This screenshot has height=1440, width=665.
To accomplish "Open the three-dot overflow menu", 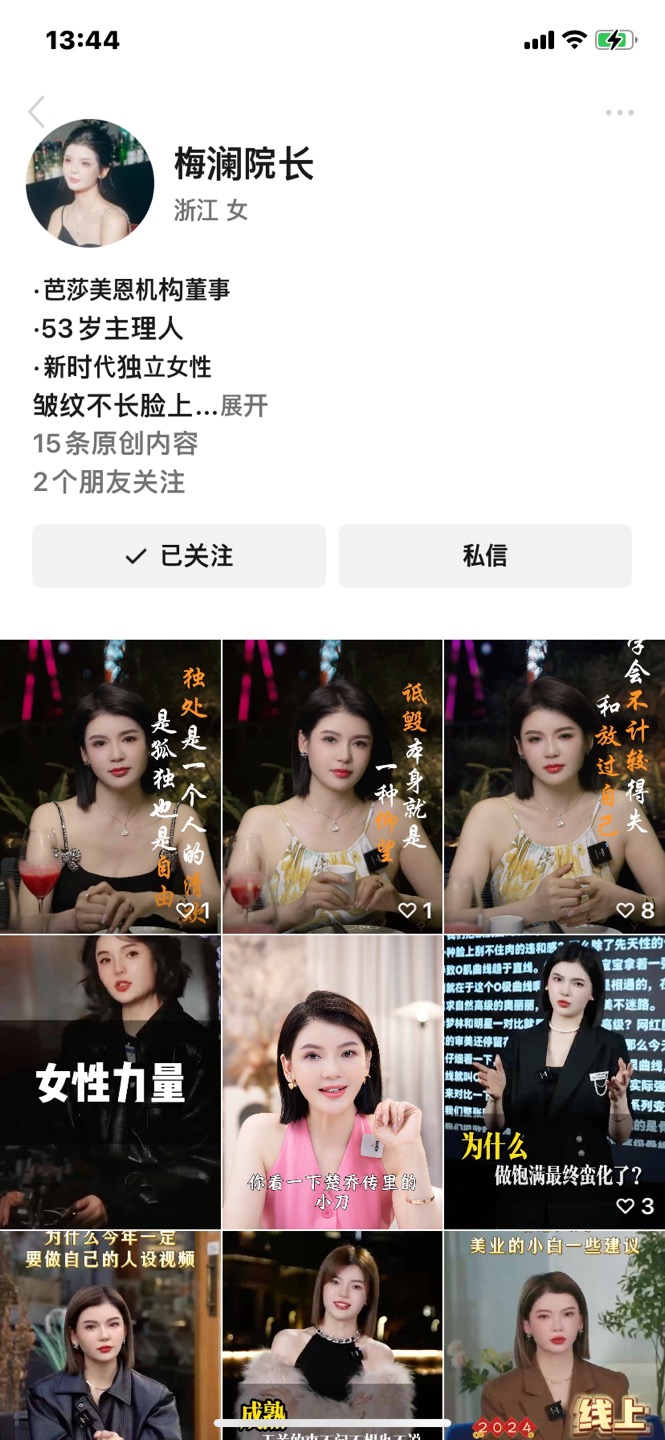I will (619, 112).
